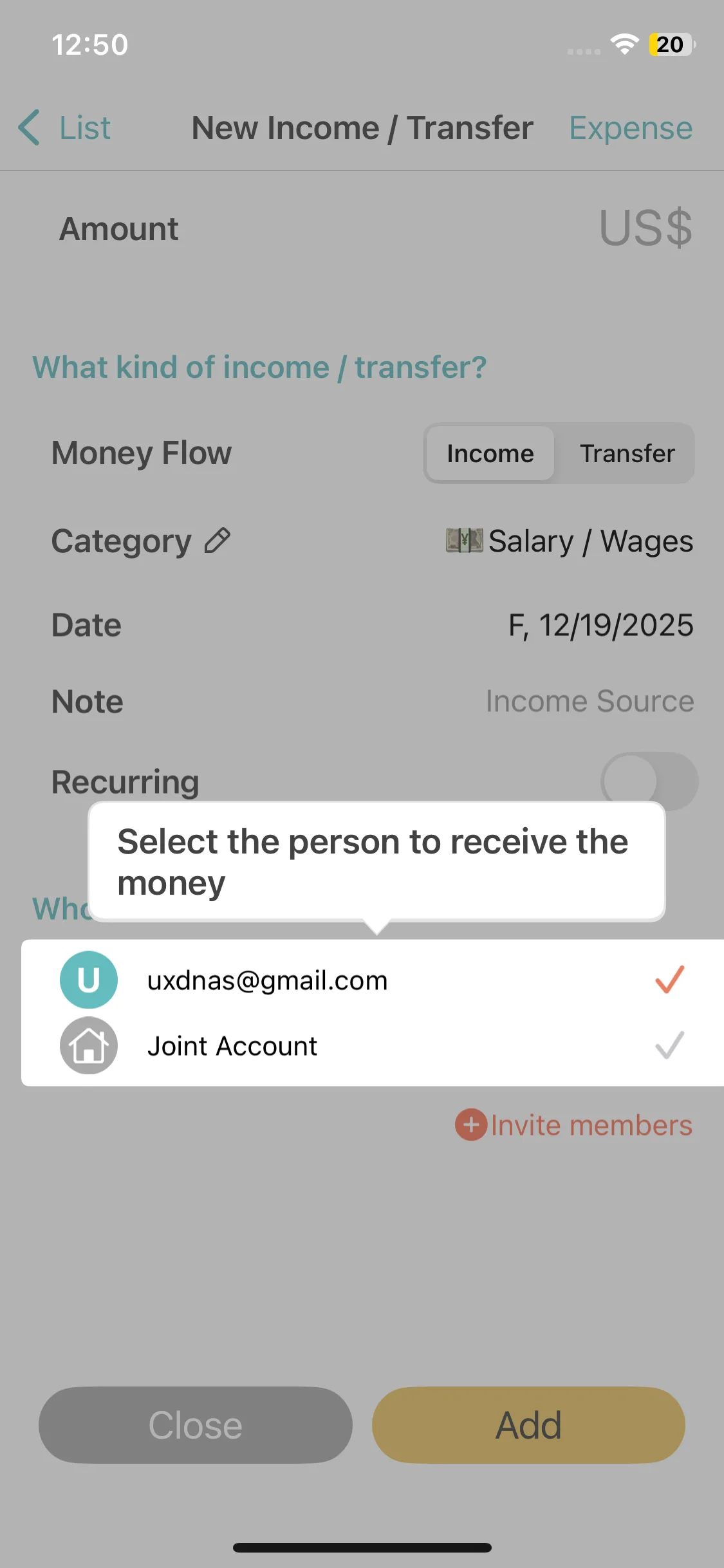The width and height of the screenshot is (724, 1568).
Task: Invite members to the account
Action: coord(573,1125)
